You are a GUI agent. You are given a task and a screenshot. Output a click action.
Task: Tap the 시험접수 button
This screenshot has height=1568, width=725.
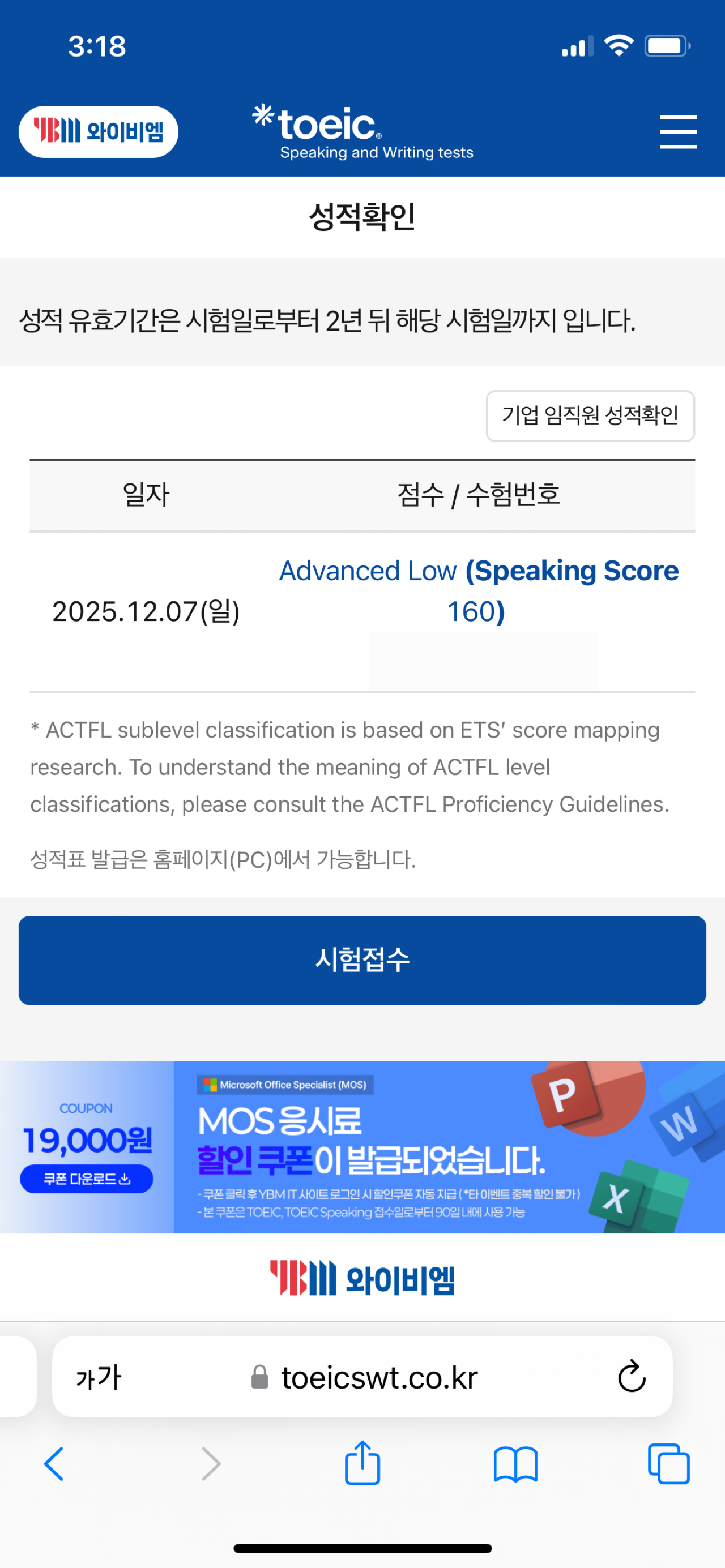coord(362,960)
